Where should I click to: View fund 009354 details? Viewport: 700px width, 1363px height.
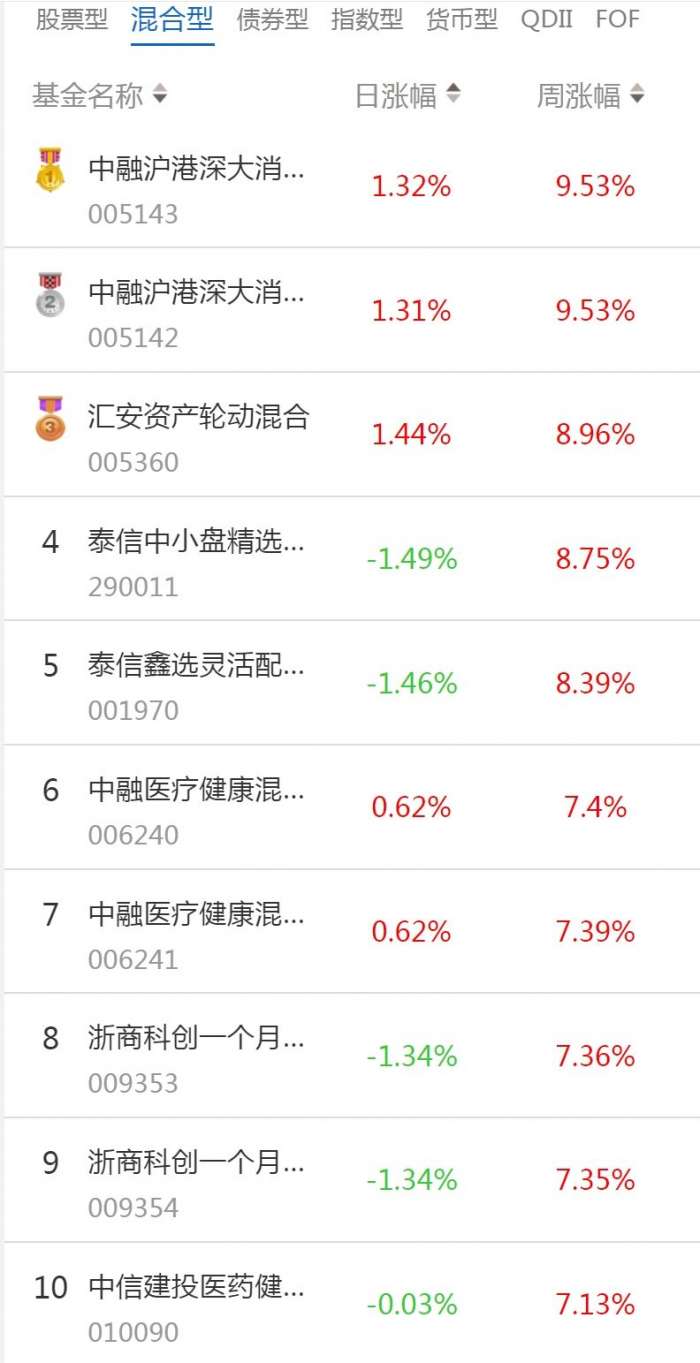196,1180
